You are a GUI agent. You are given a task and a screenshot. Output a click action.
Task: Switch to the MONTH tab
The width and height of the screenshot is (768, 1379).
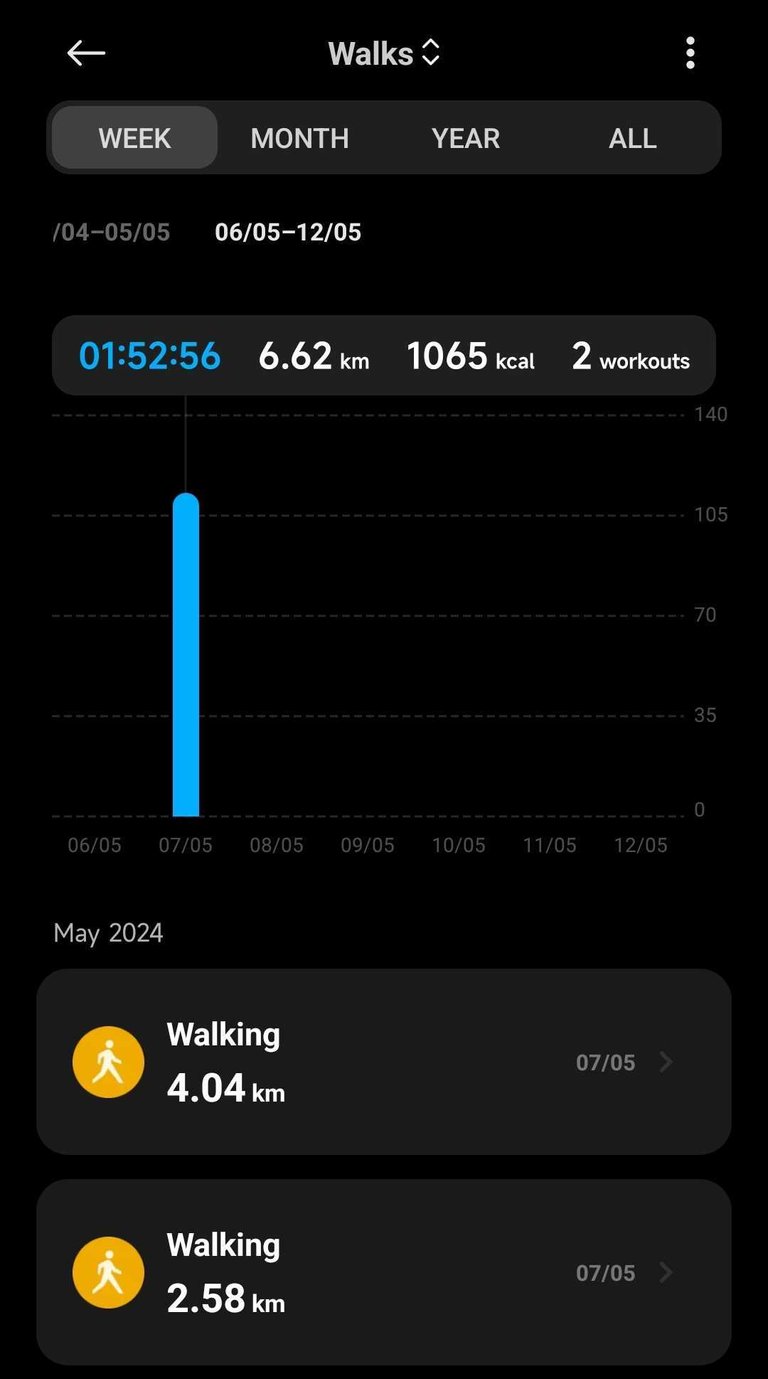pyautogui.click(x=300, y=138)
